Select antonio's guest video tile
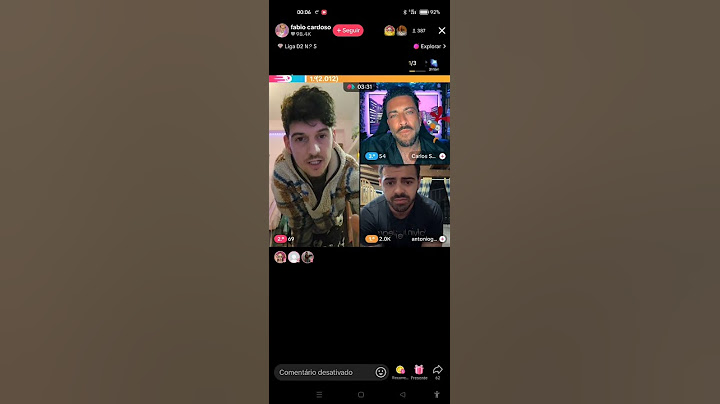The height and width of the screenshot is (404, 720). point(405,205)
